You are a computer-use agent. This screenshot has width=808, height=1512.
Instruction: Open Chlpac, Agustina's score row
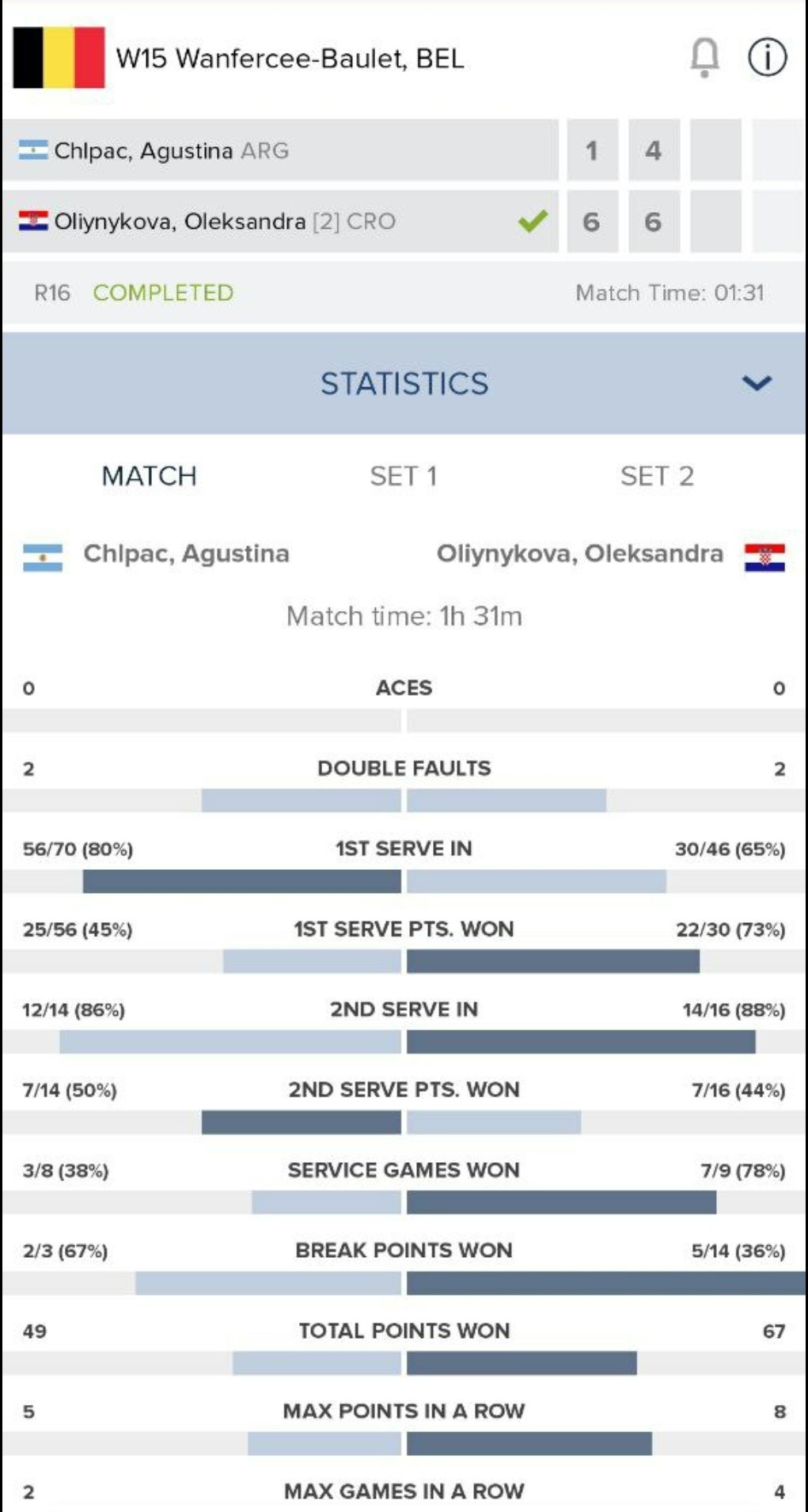pyautogui.click(x=404, y=150)
